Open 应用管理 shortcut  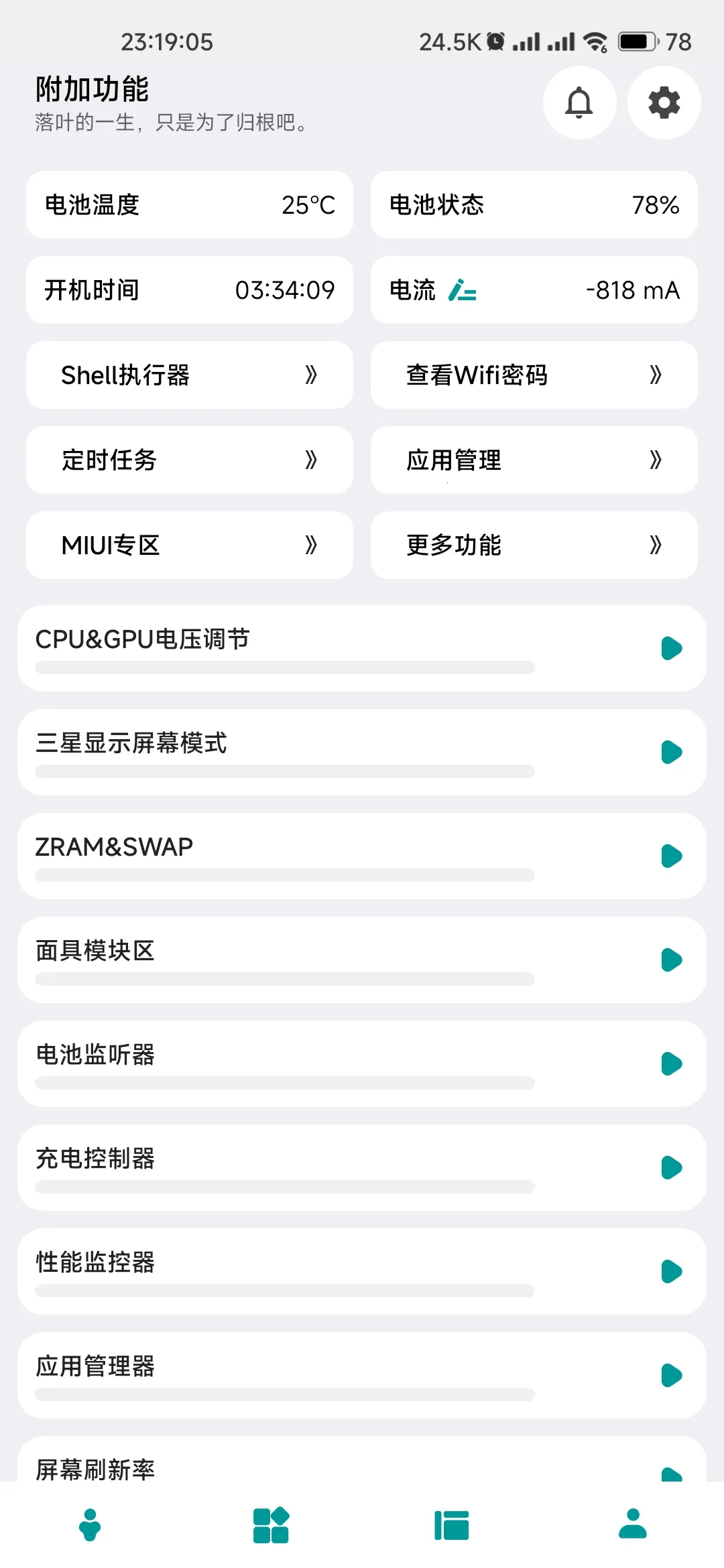[x=534, y=460]
